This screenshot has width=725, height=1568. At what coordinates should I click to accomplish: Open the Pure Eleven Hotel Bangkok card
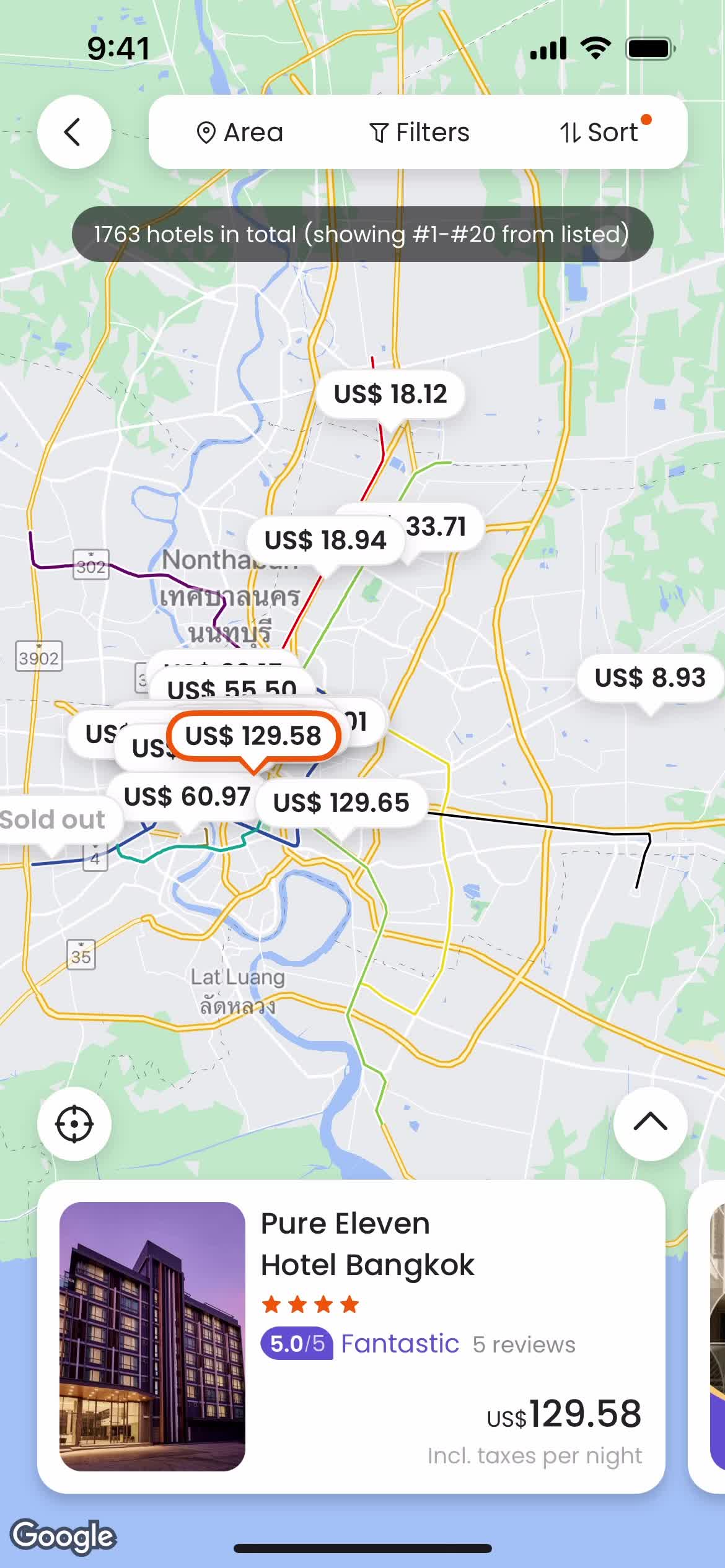[x=351, y=1336]
